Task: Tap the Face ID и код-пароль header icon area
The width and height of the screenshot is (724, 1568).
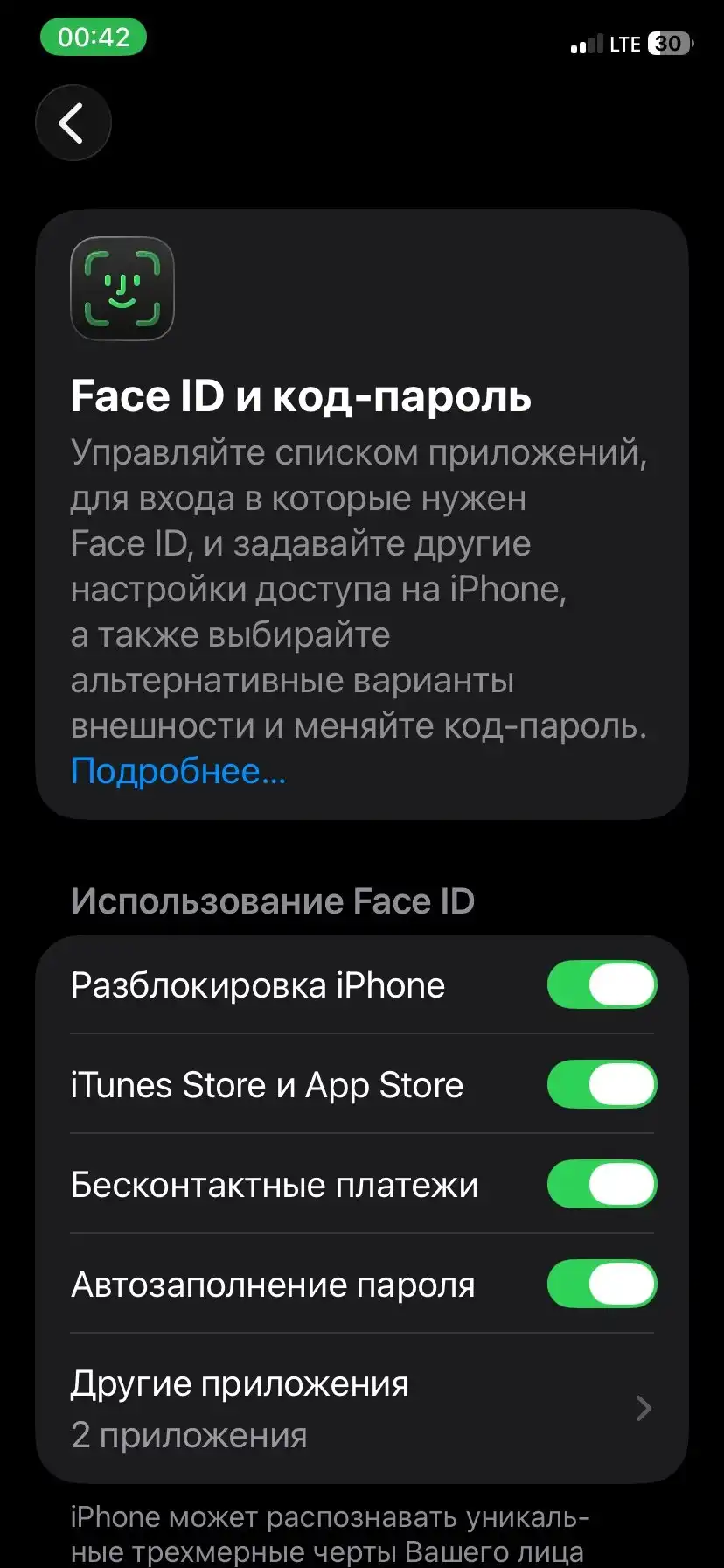Action: pos(122,290)
